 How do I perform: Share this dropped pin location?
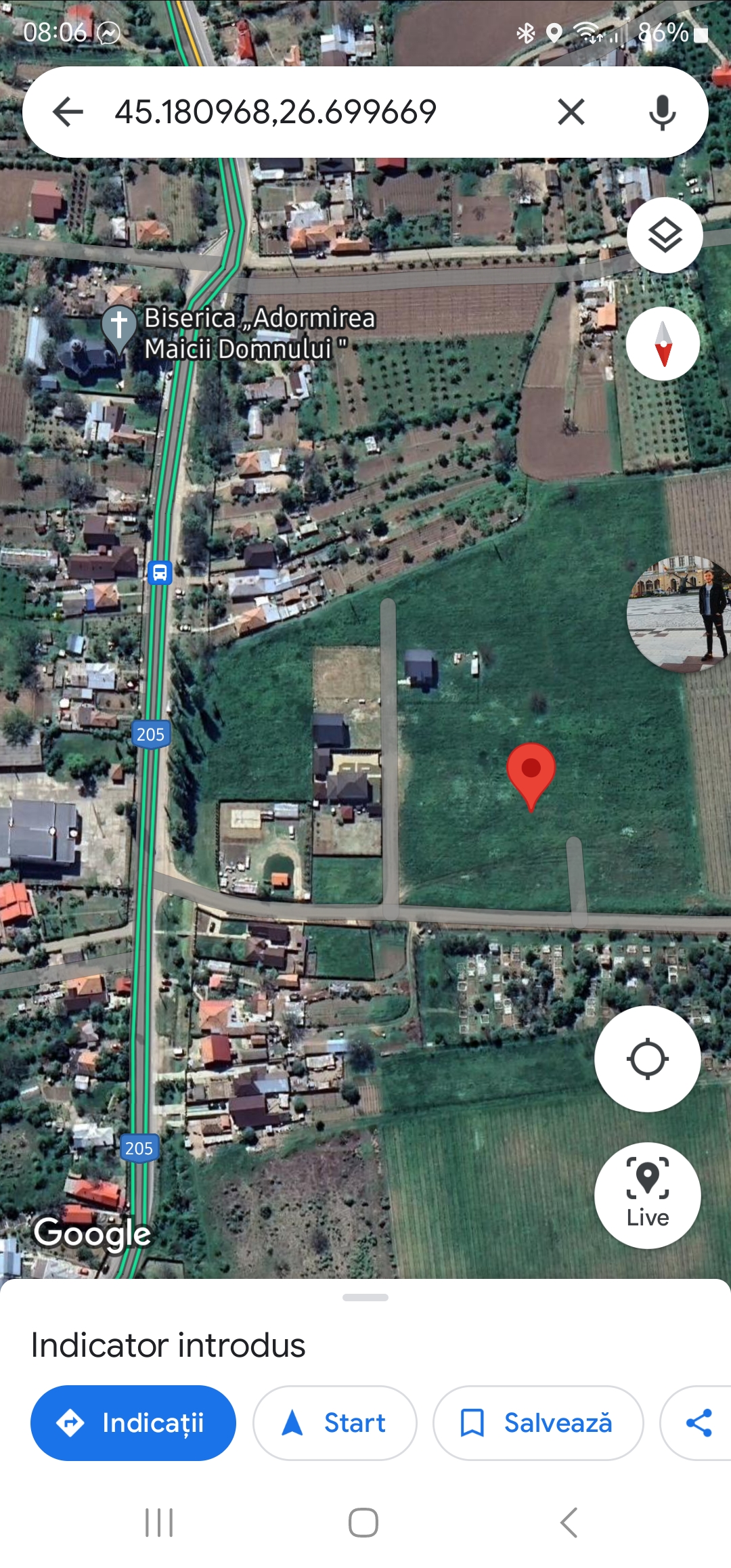tap(699, 1422)
